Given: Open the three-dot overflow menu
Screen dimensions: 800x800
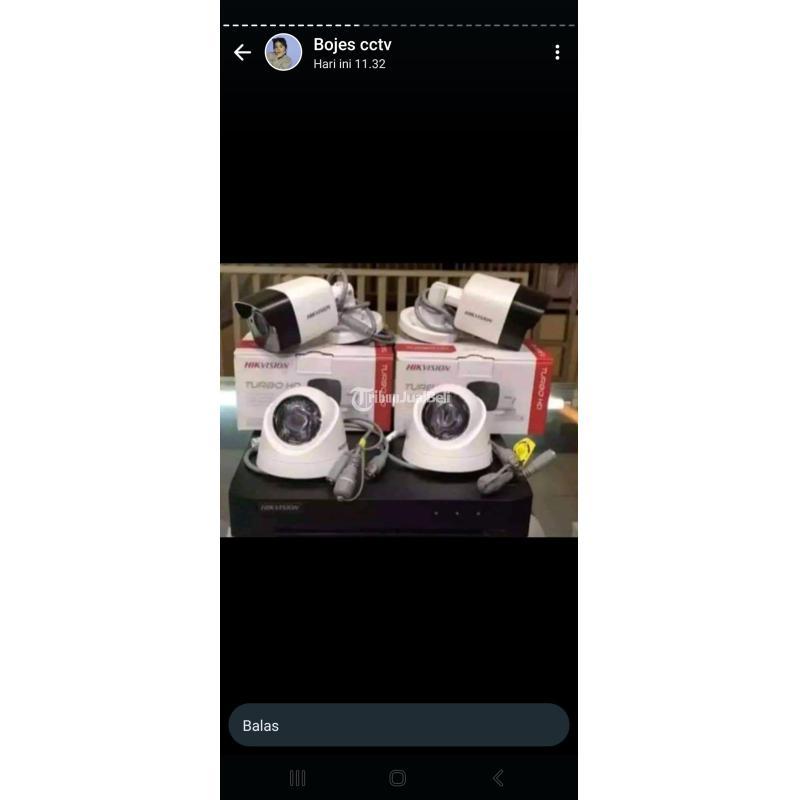Looking at the screenshot, I should (557, 53).
